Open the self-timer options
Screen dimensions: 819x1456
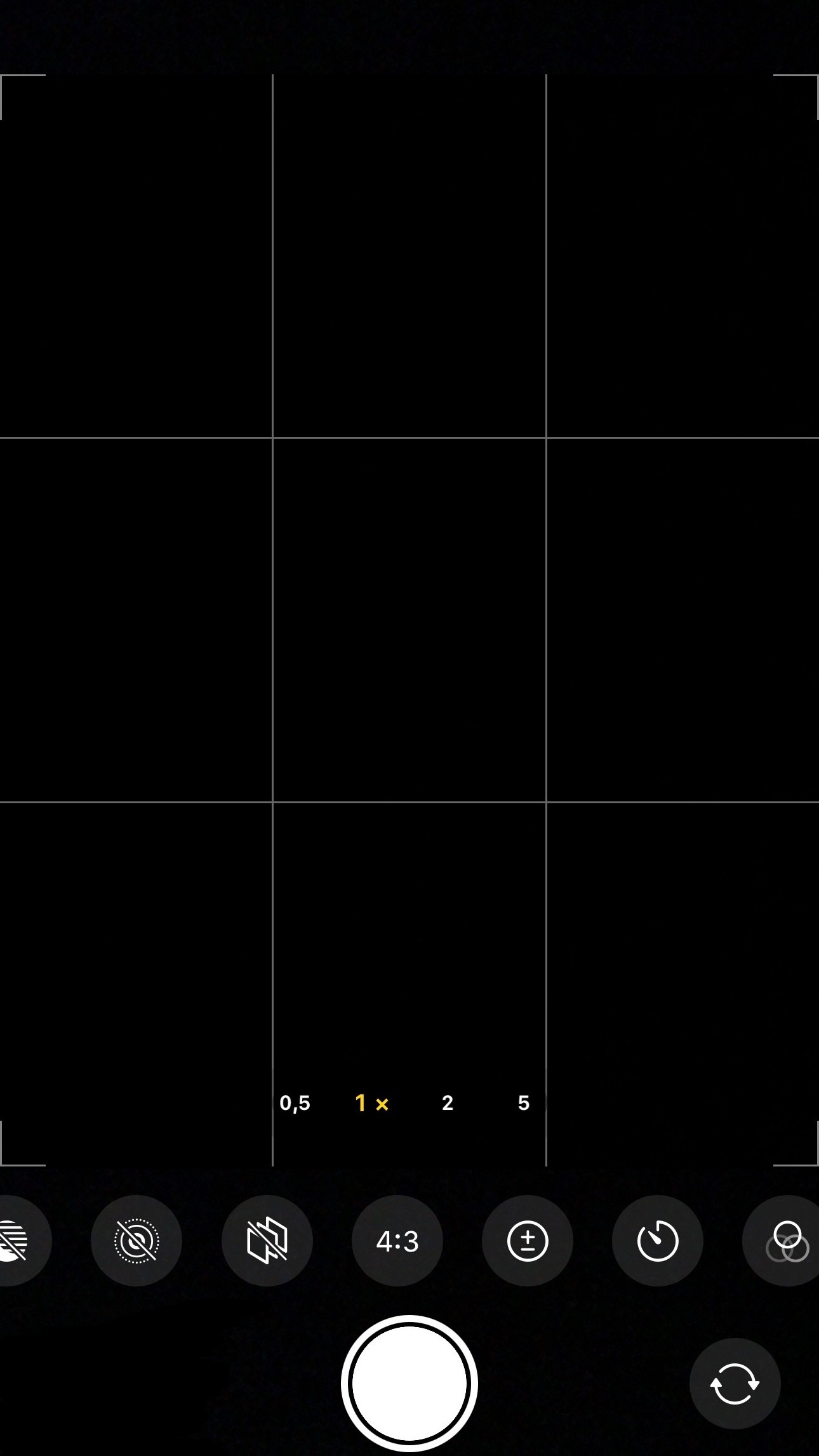click(658, 1241)
